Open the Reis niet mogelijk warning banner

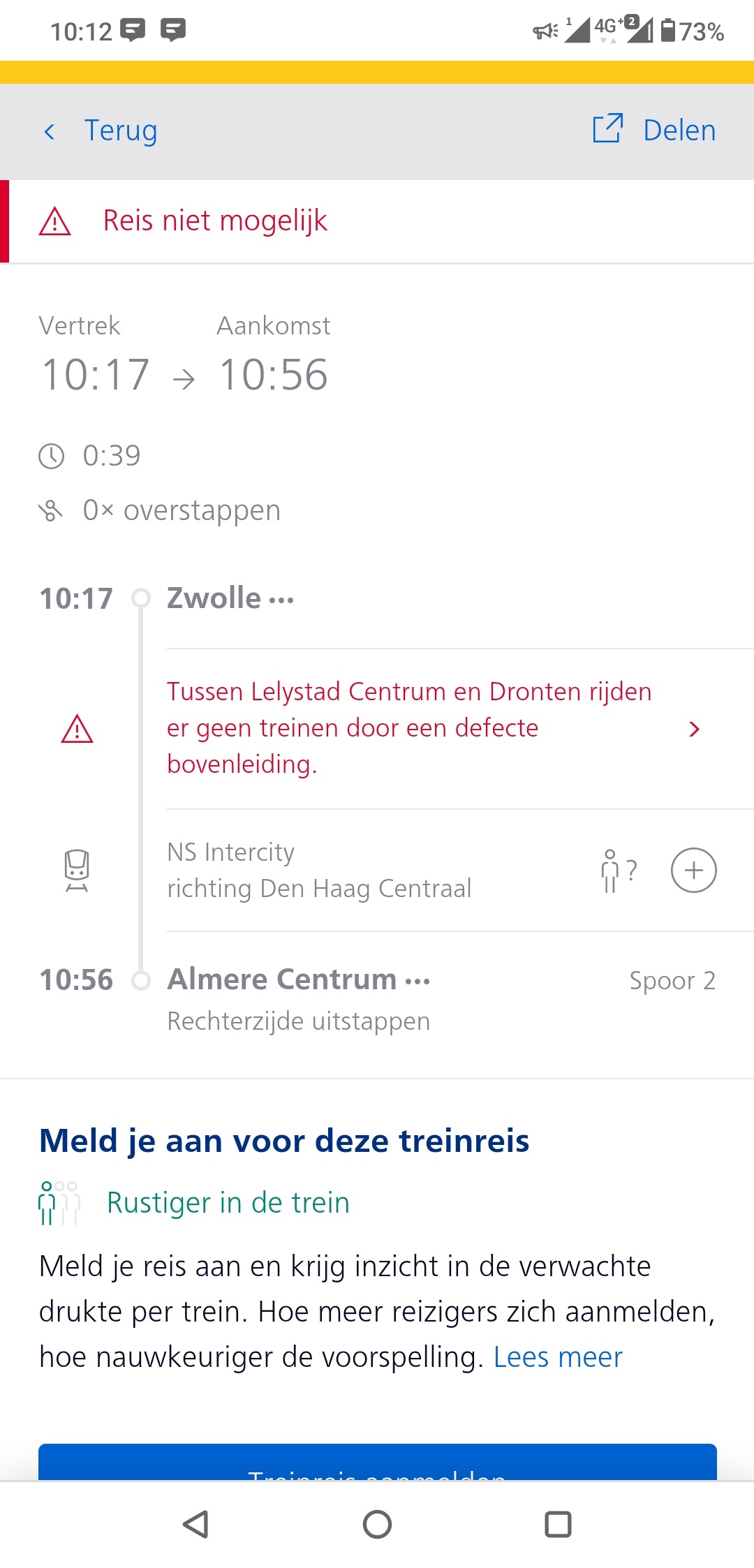click(x=377, y=221)
